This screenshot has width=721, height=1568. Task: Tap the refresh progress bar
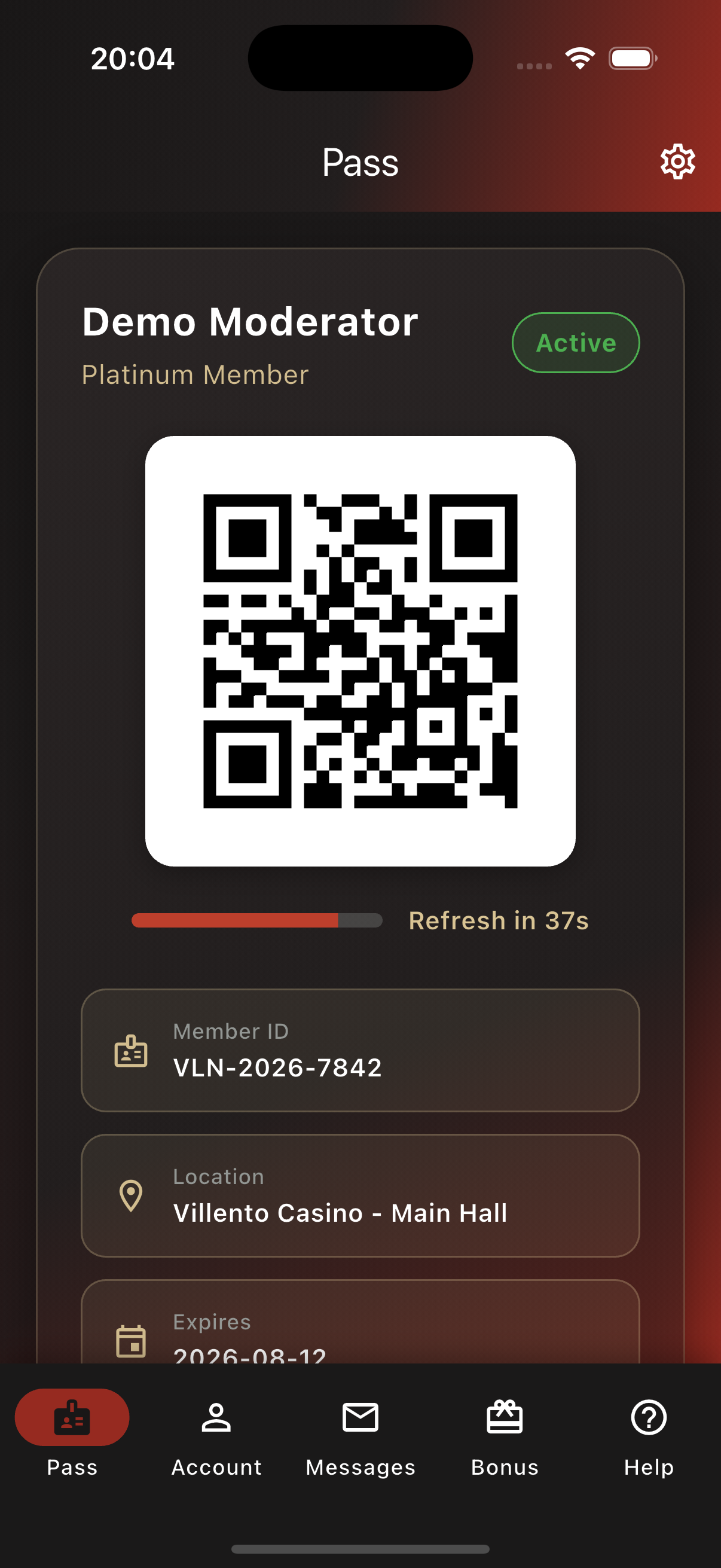coord(256,920)
